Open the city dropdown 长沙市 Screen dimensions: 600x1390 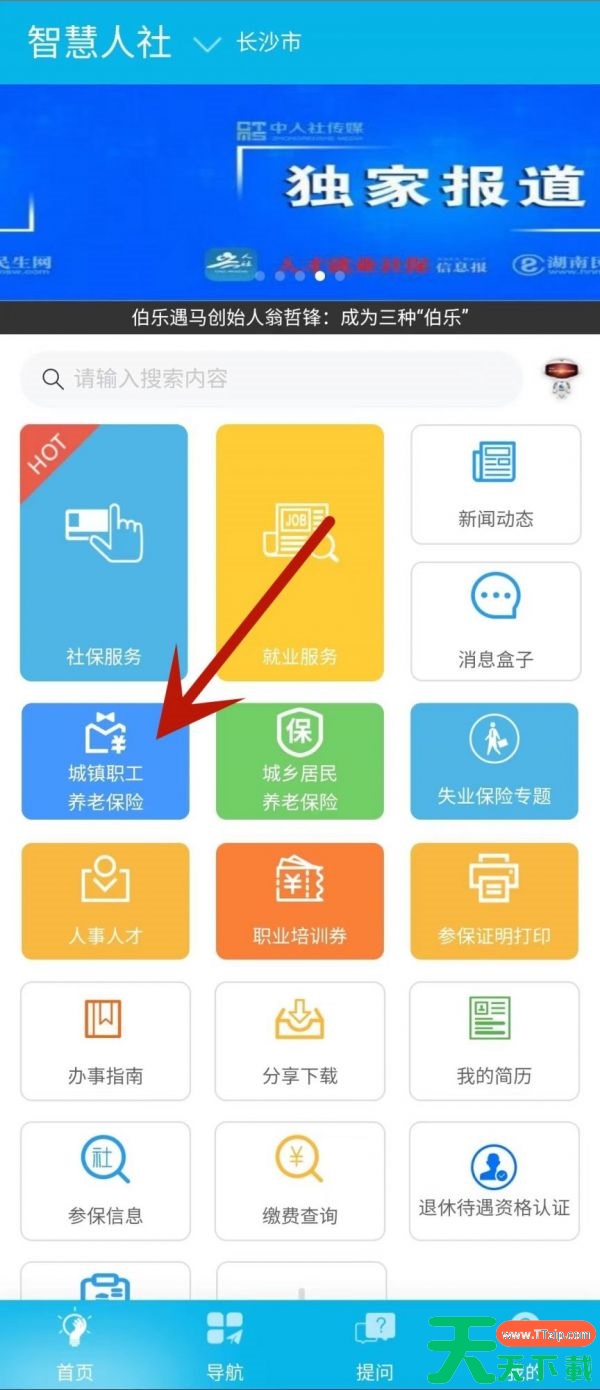pos(250,43)
